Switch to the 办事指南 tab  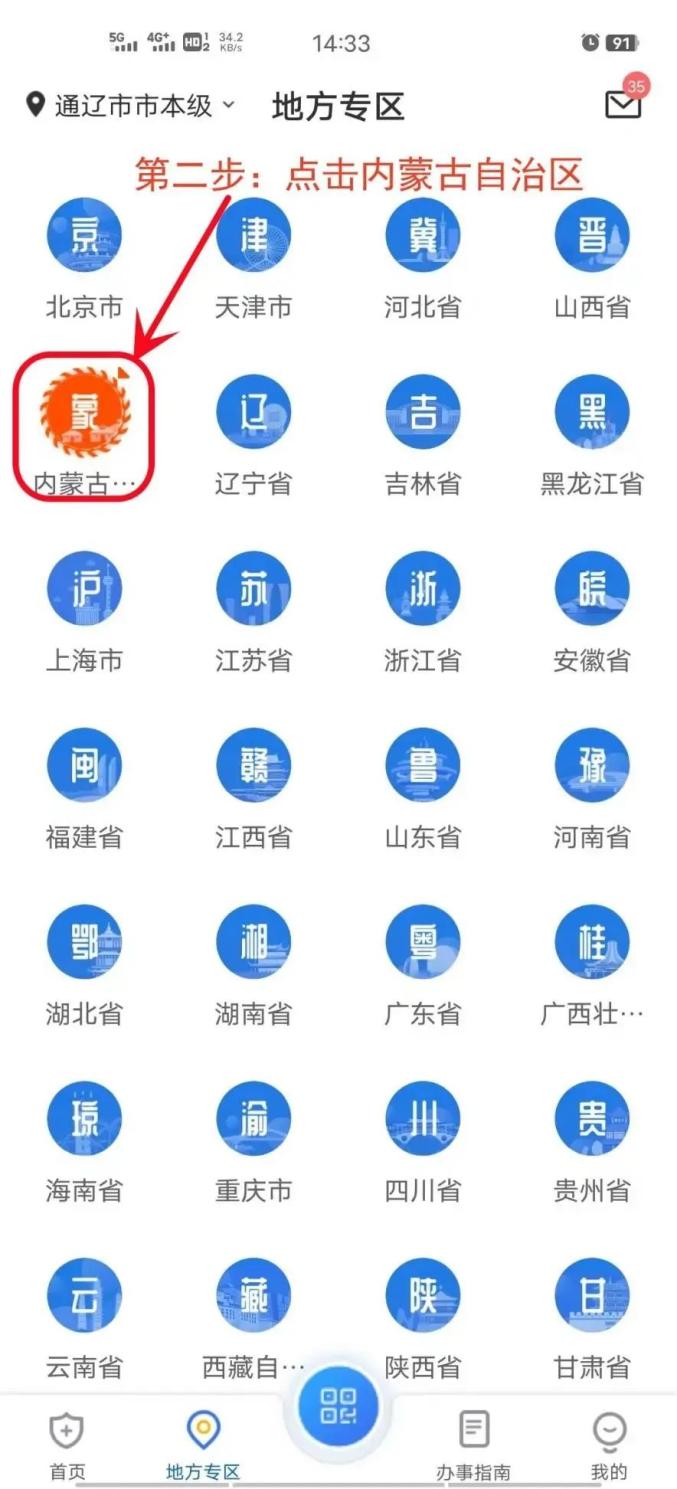tap(473, 1443)
